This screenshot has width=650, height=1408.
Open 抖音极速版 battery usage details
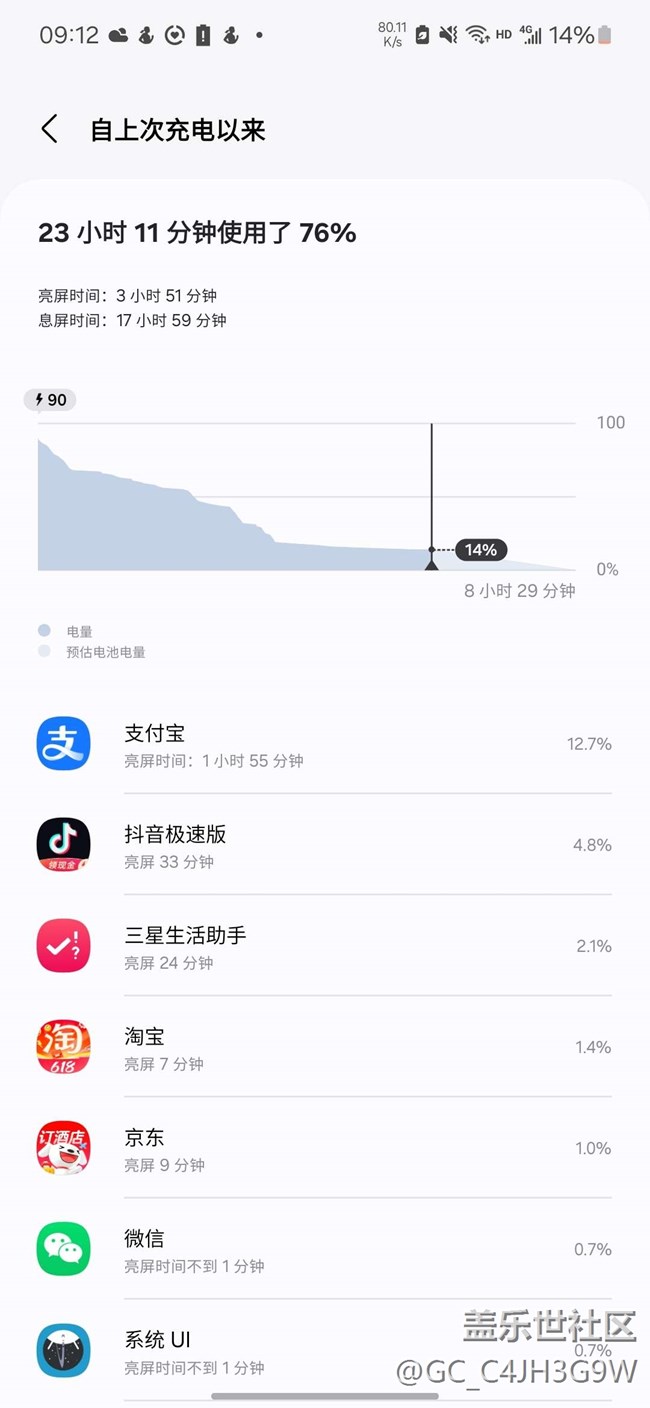point(325,845)
